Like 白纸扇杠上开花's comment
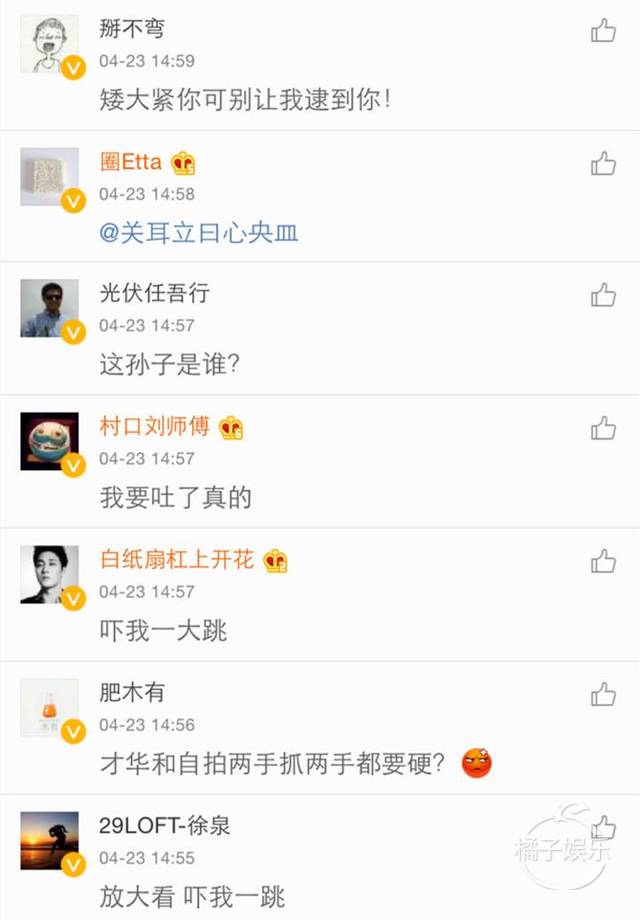Screen dimensions: 640x920 603,561
